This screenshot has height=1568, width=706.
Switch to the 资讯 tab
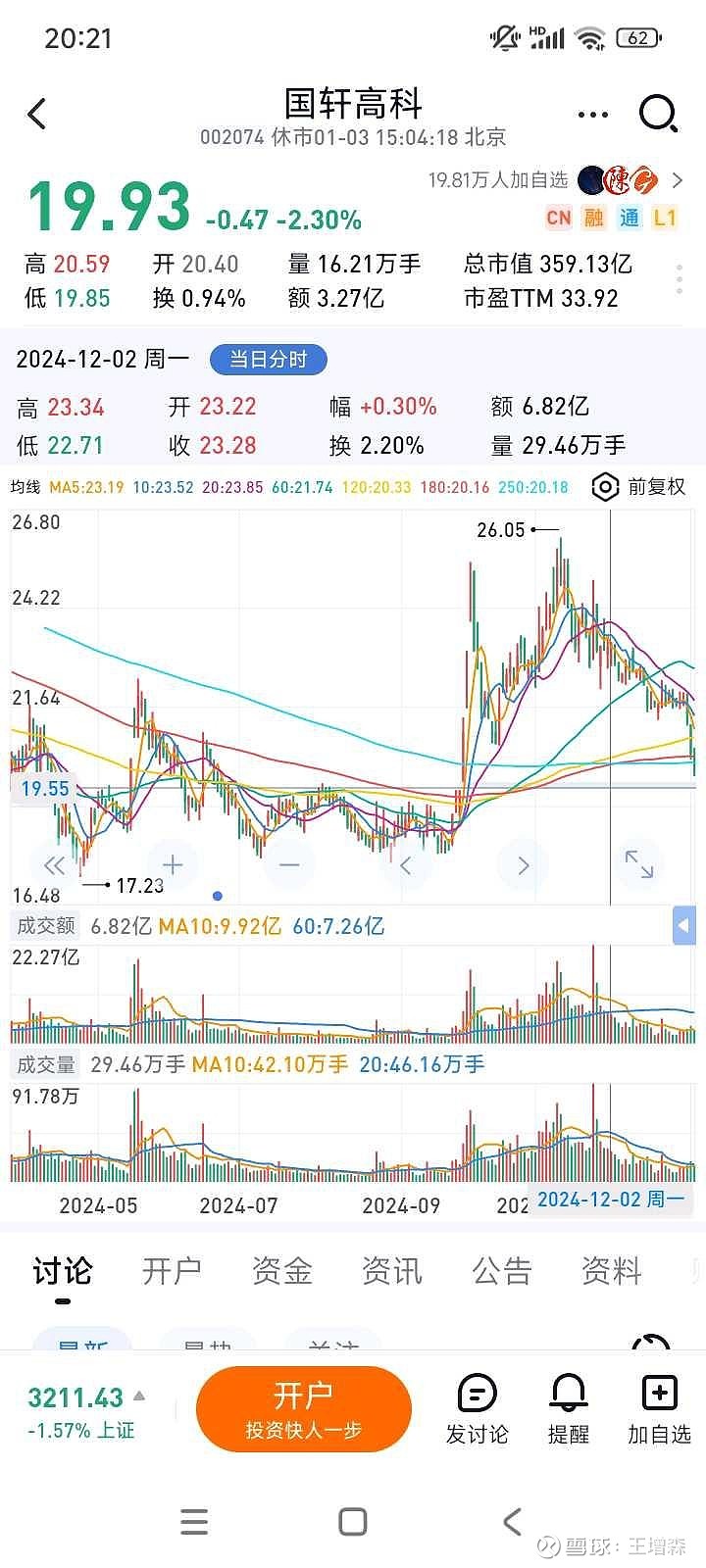[391, 1271]
